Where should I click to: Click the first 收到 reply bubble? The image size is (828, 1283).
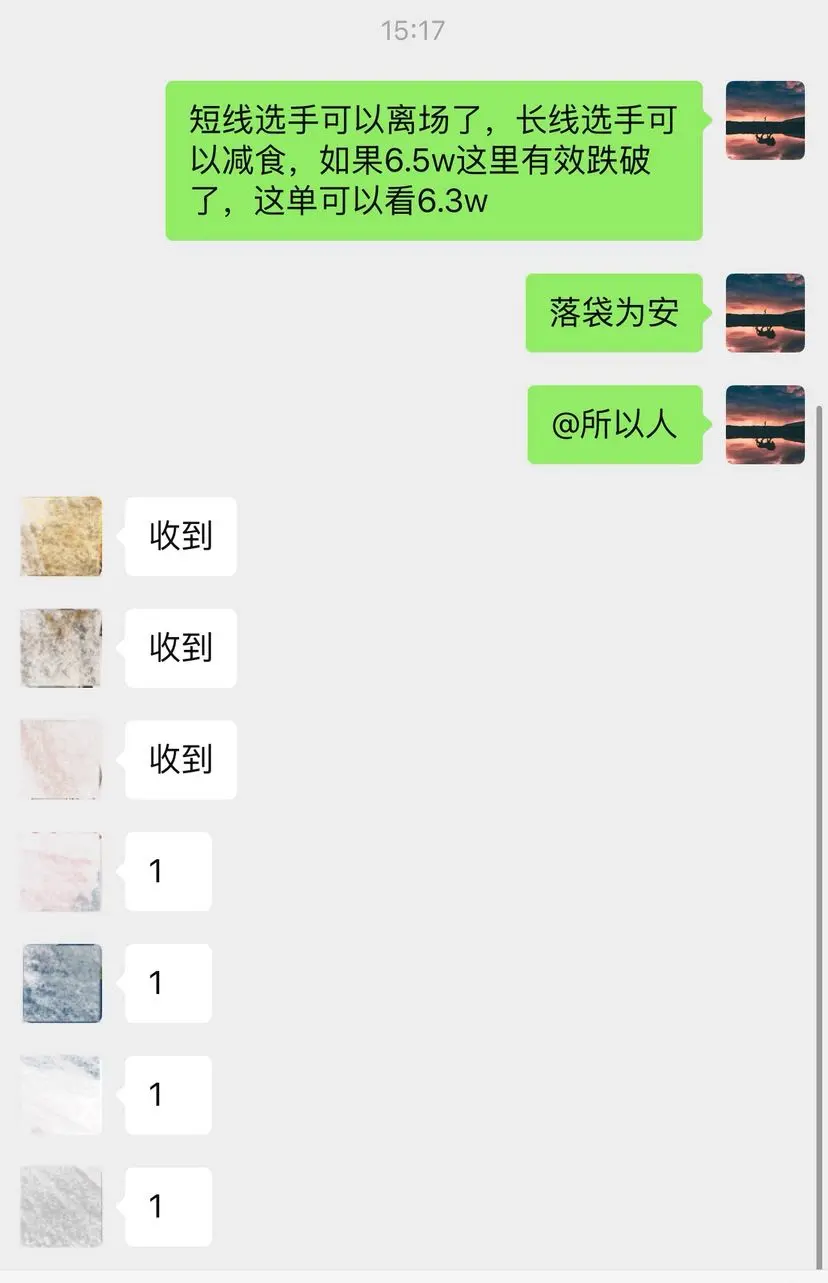coord(180,536)
